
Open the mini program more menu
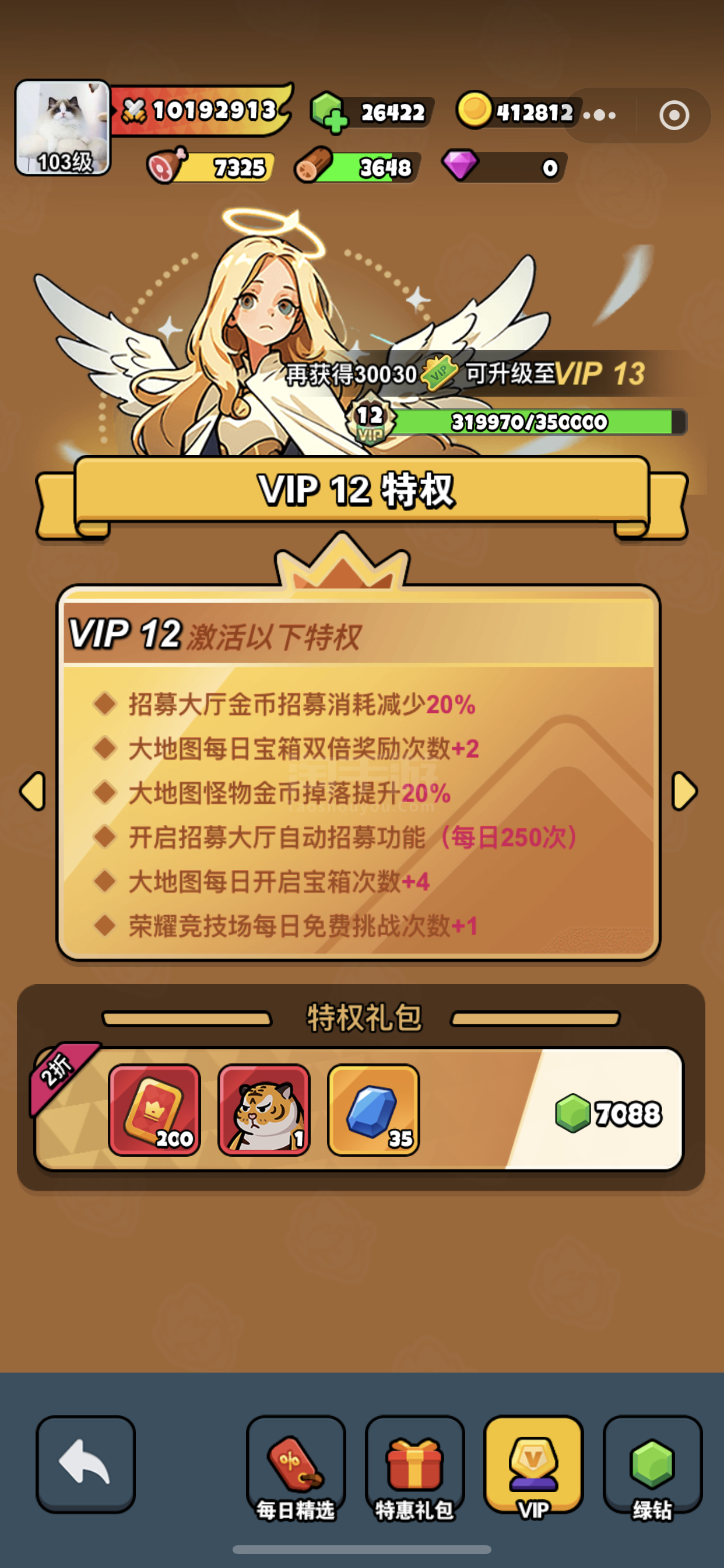(x=600, y=115)
